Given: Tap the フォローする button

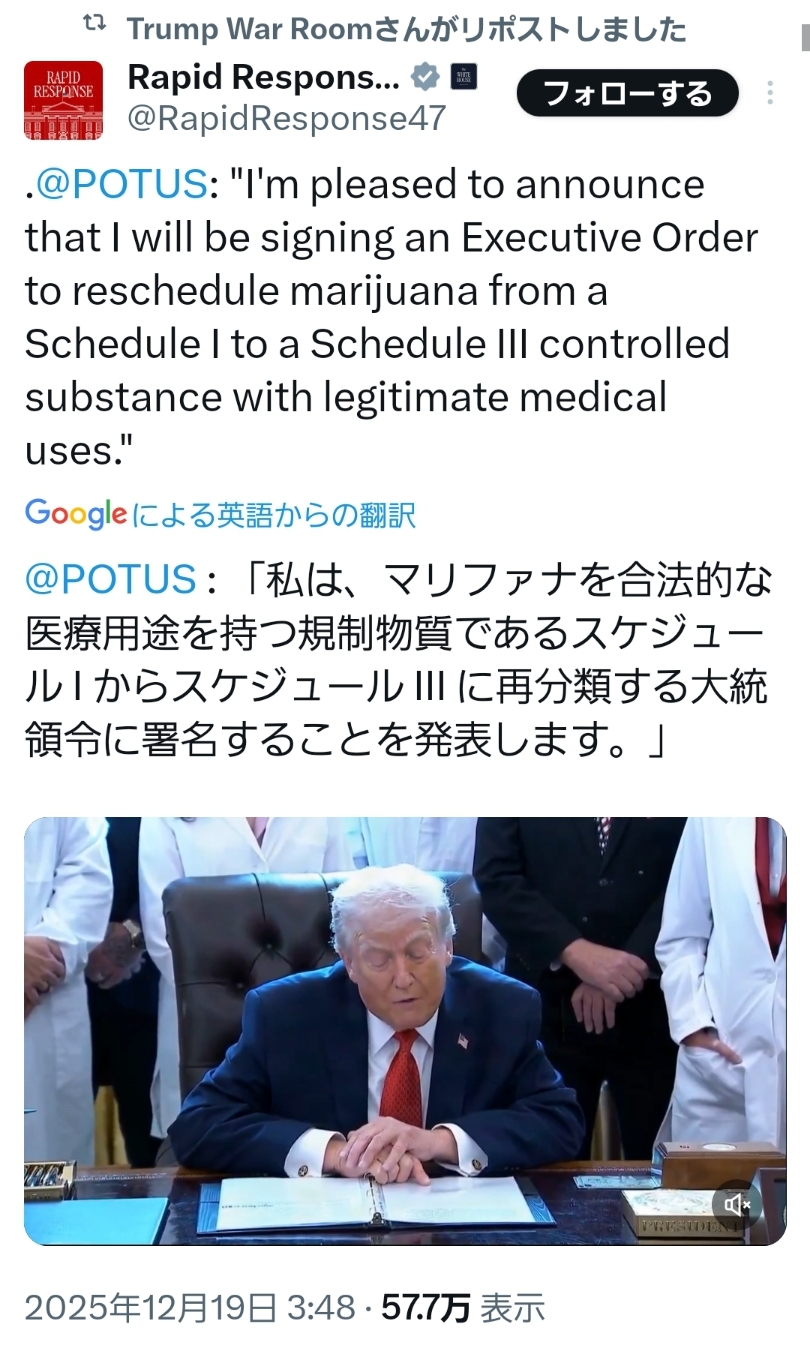Looking at the screenshot, I should pyautogui.click(x=627, y=94).
